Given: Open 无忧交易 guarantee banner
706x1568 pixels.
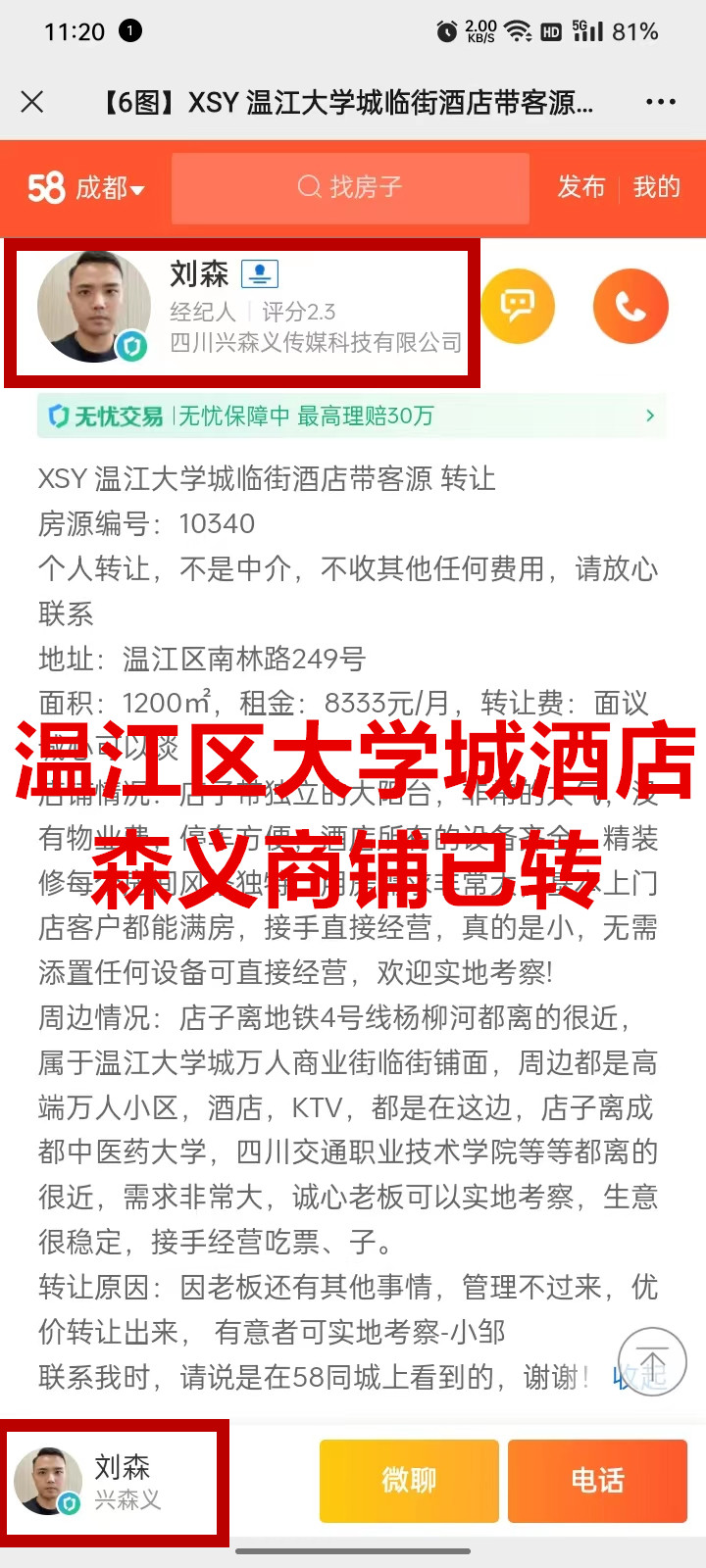Looking at the screenshot, I should 351,416.
